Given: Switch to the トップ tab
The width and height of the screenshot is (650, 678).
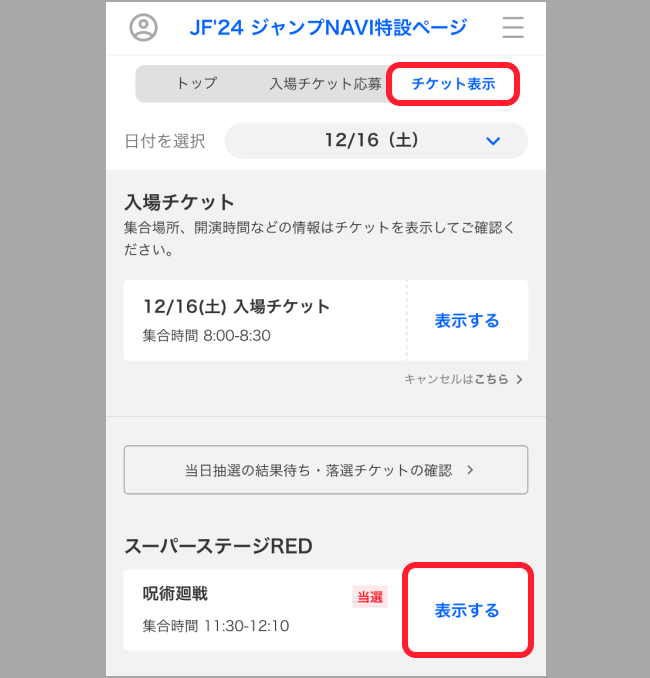Looking at the screenshot, I should point(196,84).
